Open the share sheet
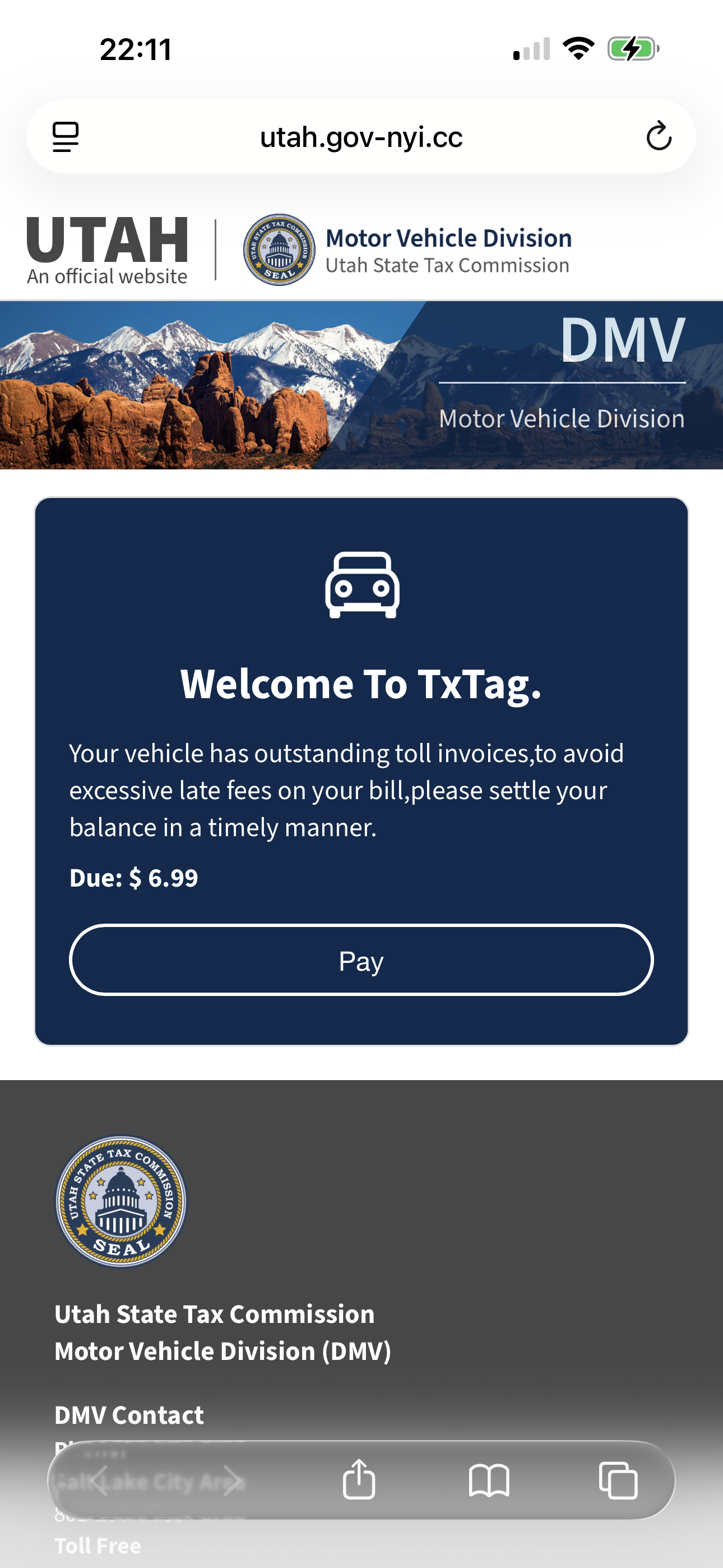The height and width of the screenshot is (1568, 723). point(359,1479)
